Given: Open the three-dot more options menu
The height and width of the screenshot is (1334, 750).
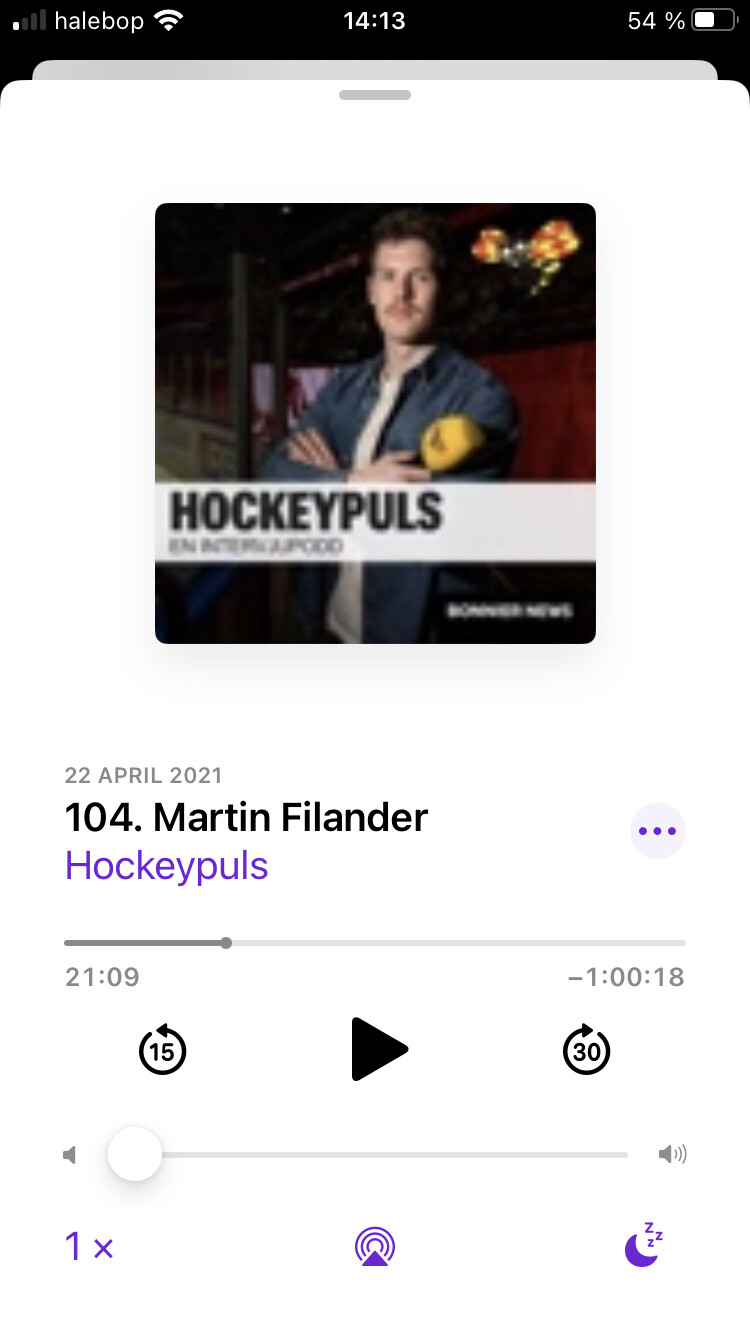Looking at the screenshot, I should [657, 831].
